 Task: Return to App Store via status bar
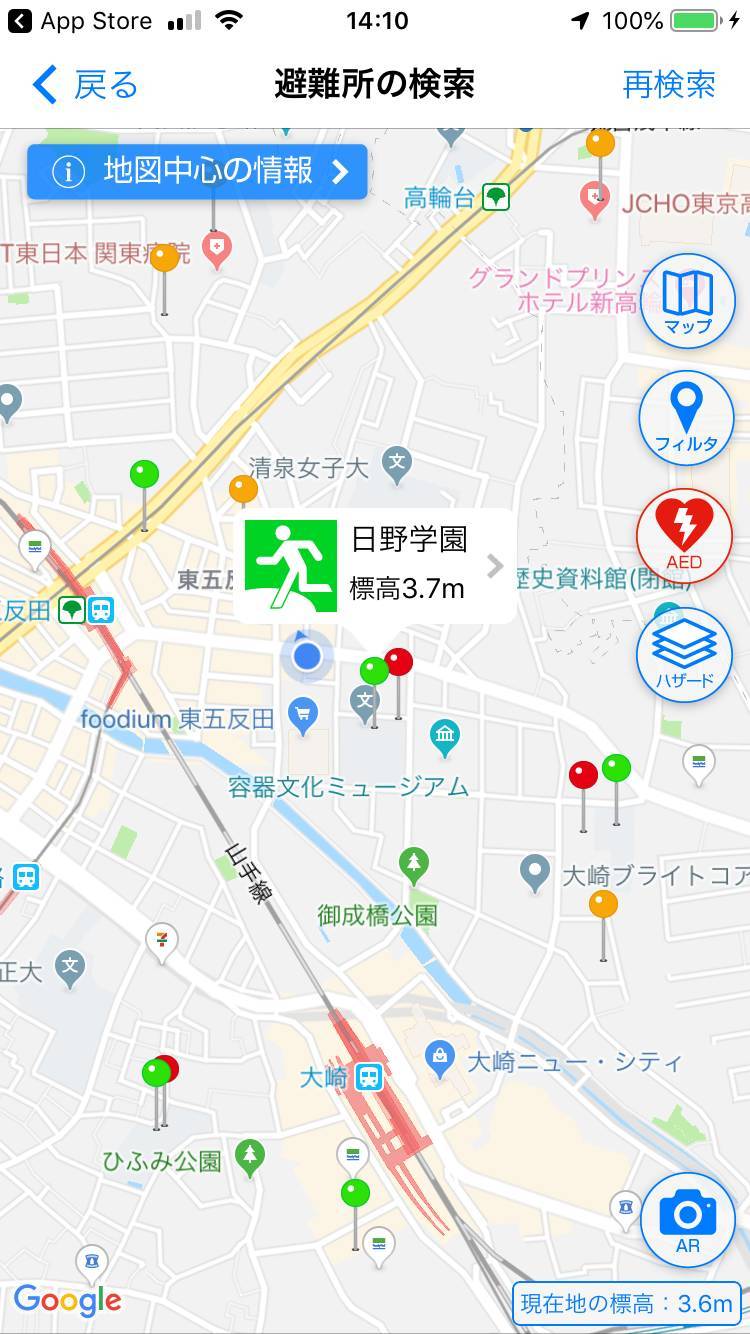click(80, 21)
